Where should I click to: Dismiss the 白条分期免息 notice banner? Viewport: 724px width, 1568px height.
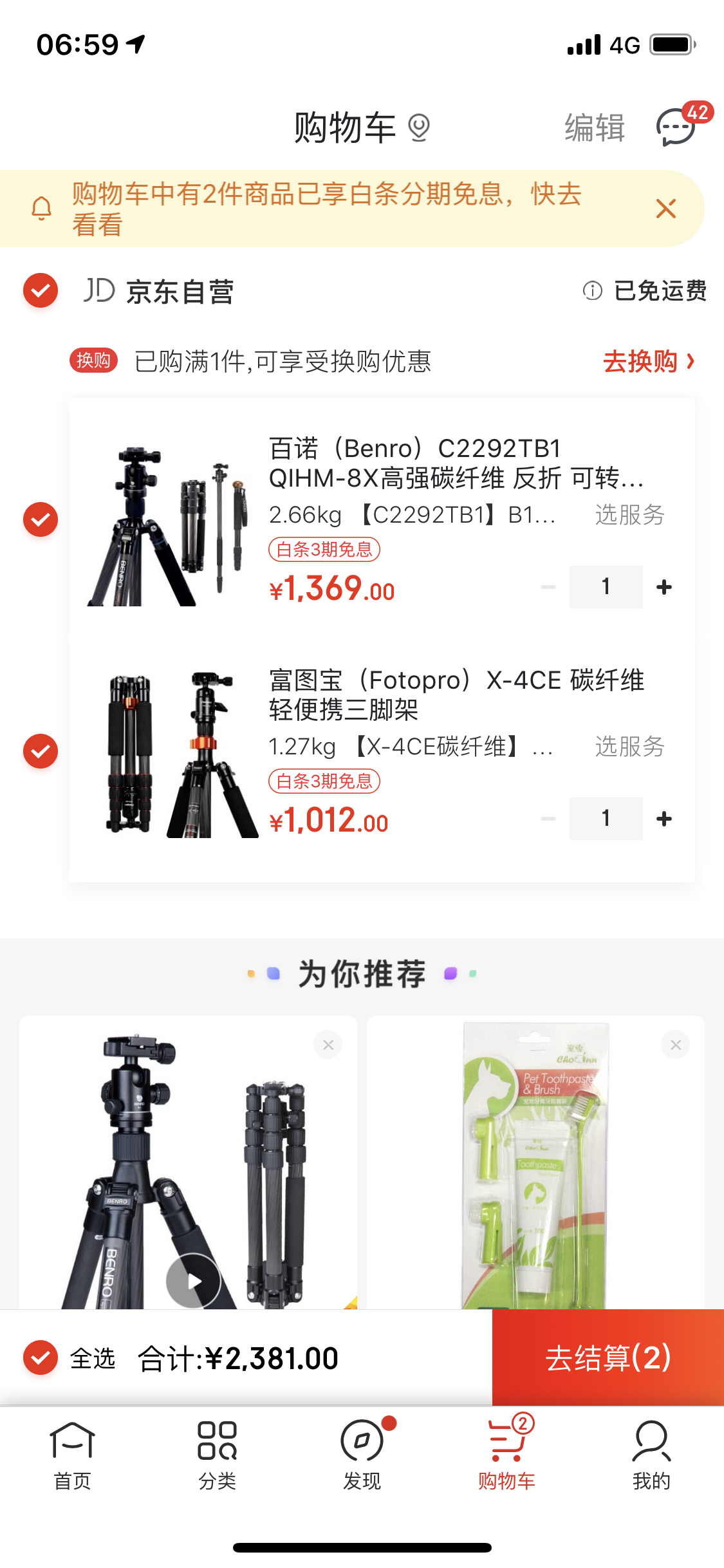pyautogui.click(x=665, y=209)
